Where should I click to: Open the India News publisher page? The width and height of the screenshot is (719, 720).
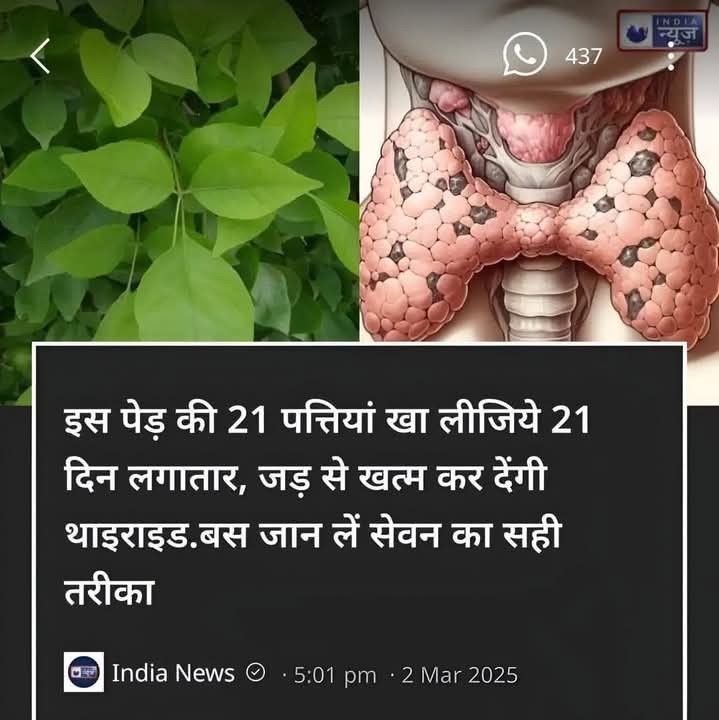click(173, 674)
